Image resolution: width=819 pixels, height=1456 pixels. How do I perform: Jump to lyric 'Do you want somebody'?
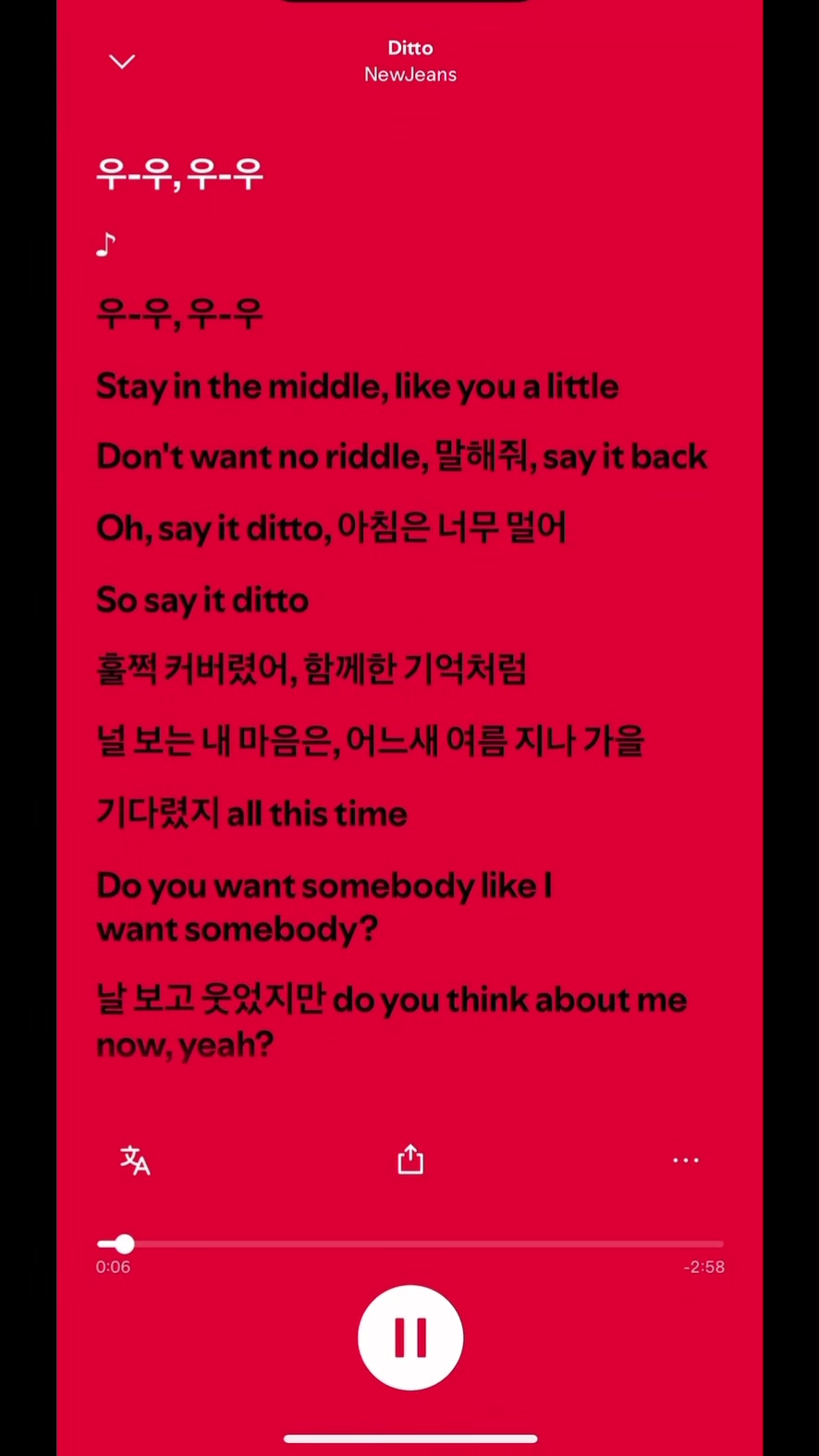click(324, 906)
